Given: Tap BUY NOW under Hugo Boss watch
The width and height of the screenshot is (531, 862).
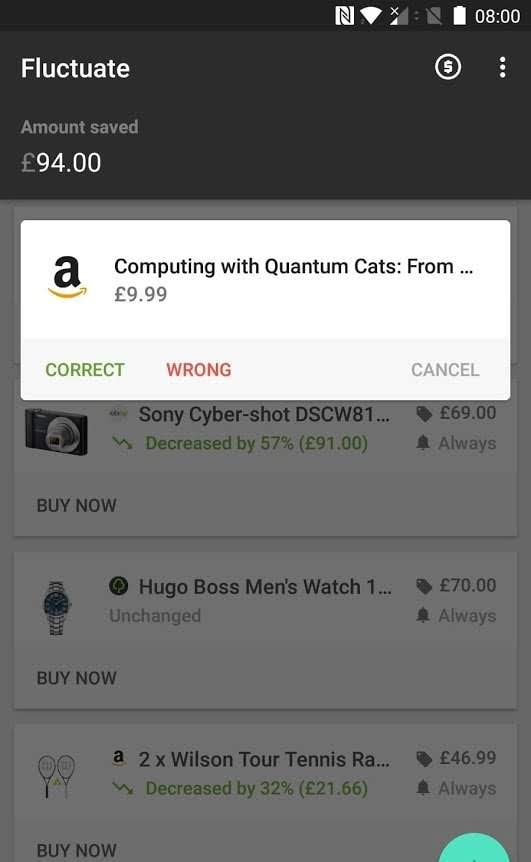Looking at the screenshot, I should tap(76, 678).
